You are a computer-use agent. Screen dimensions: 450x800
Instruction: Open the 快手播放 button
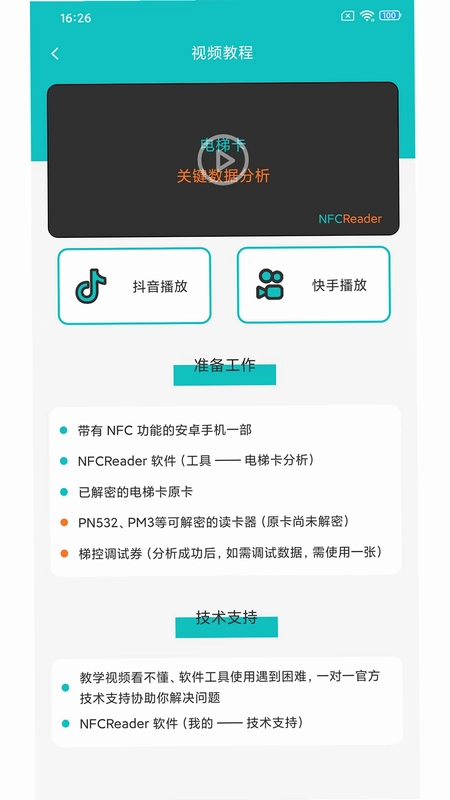pyautogui.click(x=314, y=285)
